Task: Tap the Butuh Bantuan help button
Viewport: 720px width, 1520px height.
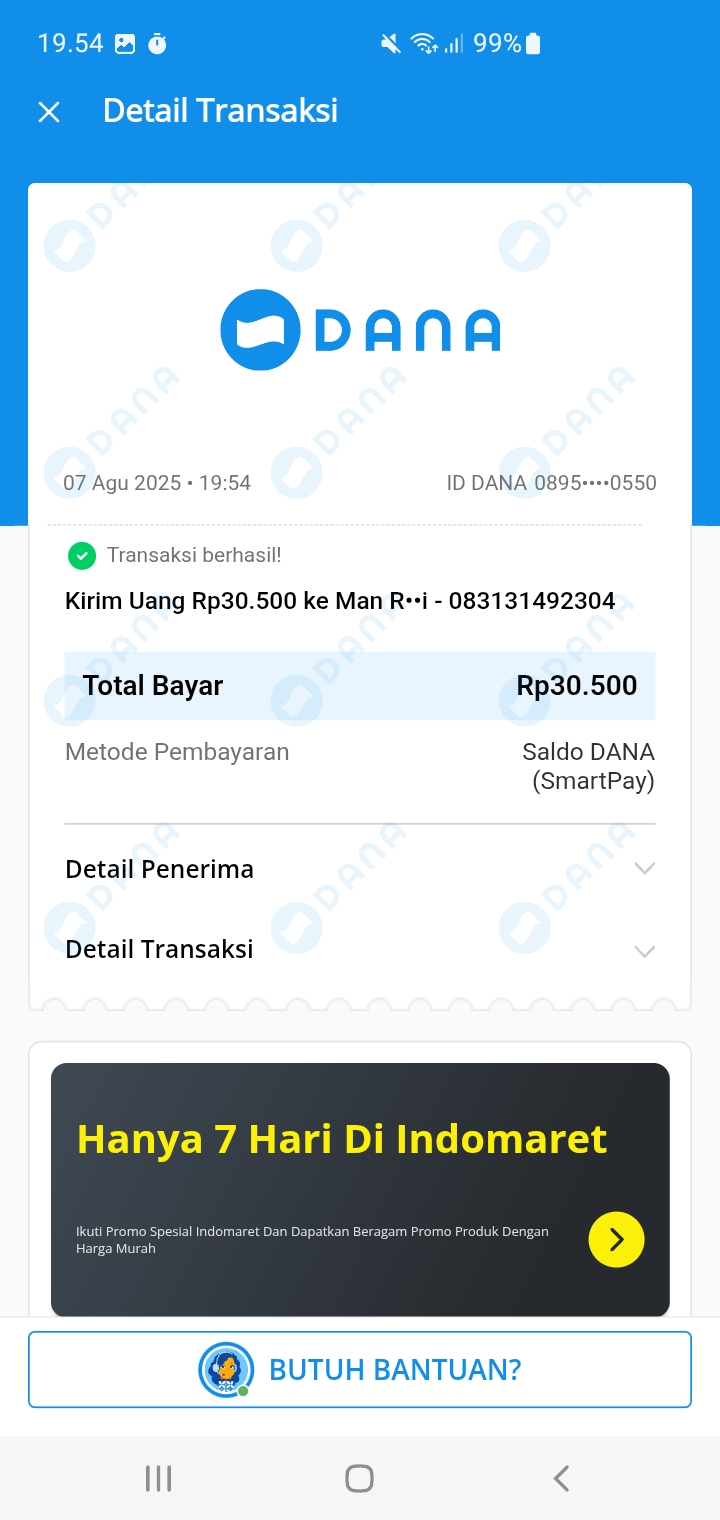Action: tap(360, 1369)
